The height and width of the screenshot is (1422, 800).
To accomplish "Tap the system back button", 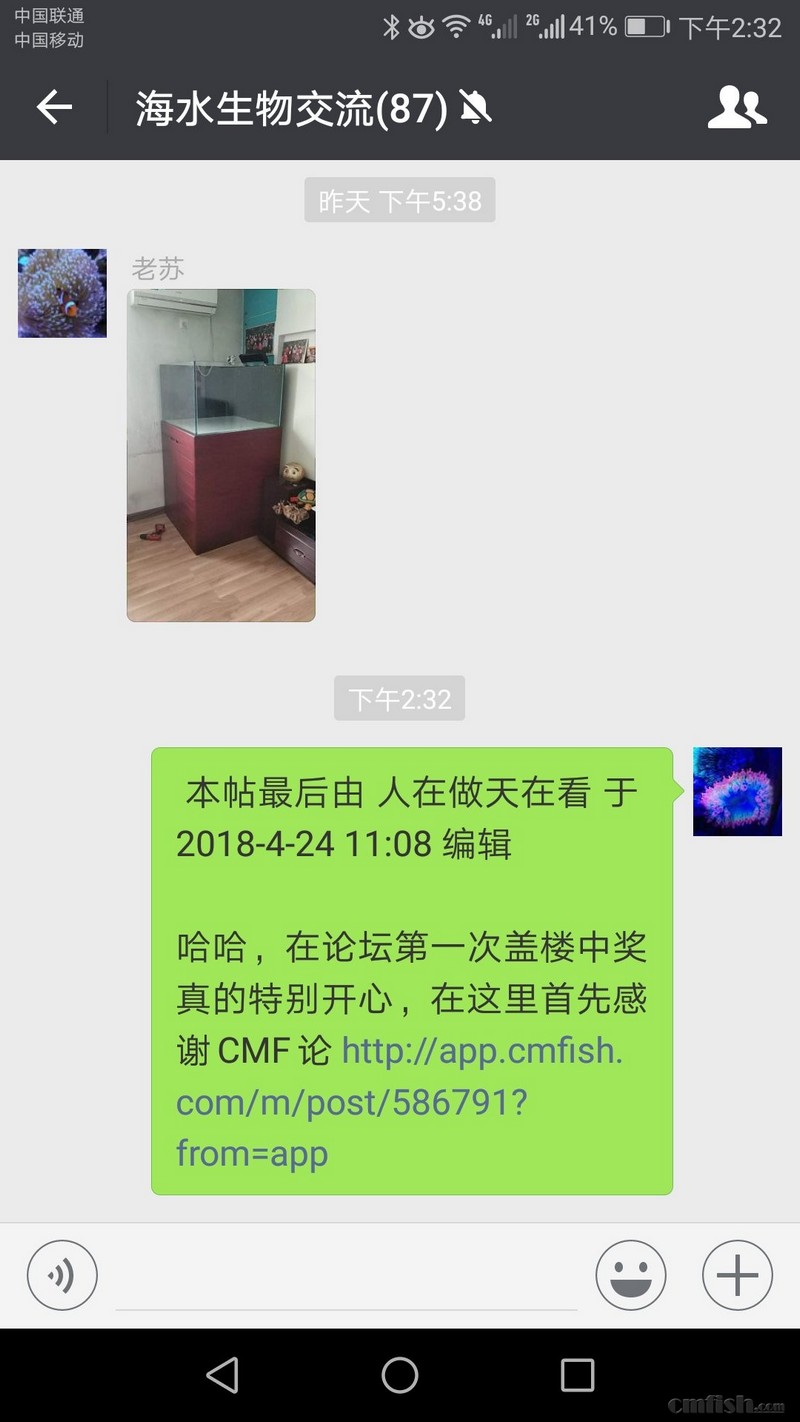I will pos(222,1375).
